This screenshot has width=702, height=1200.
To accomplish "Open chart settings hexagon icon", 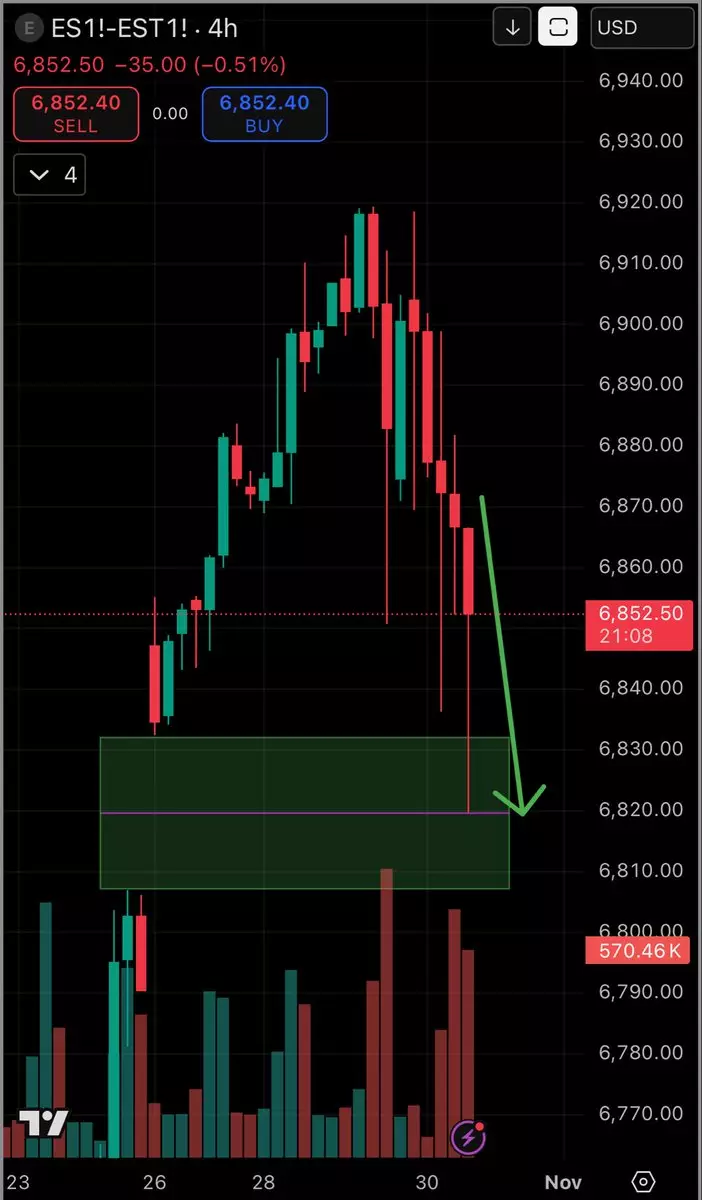I will (x=644, y=1181).
